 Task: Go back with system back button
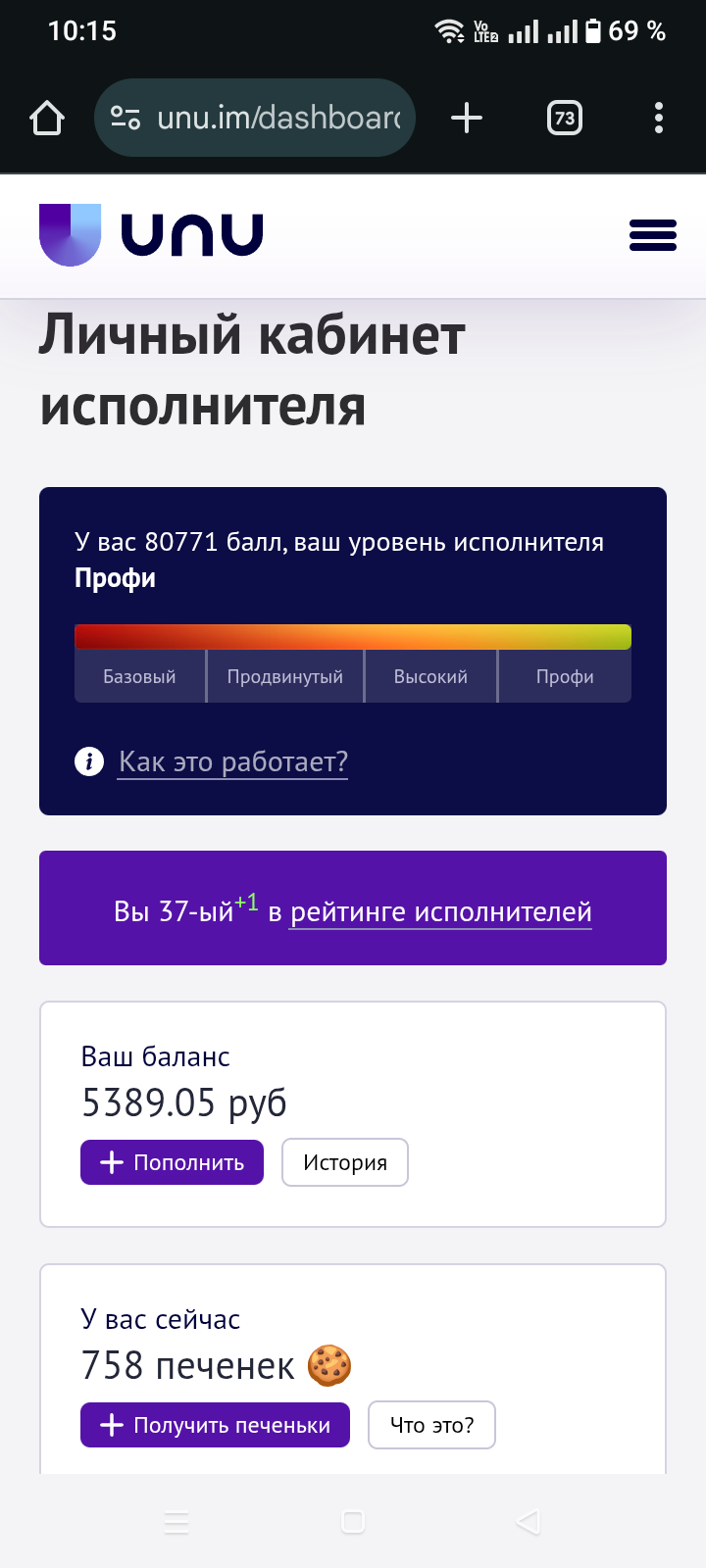tap(529, 1521)
